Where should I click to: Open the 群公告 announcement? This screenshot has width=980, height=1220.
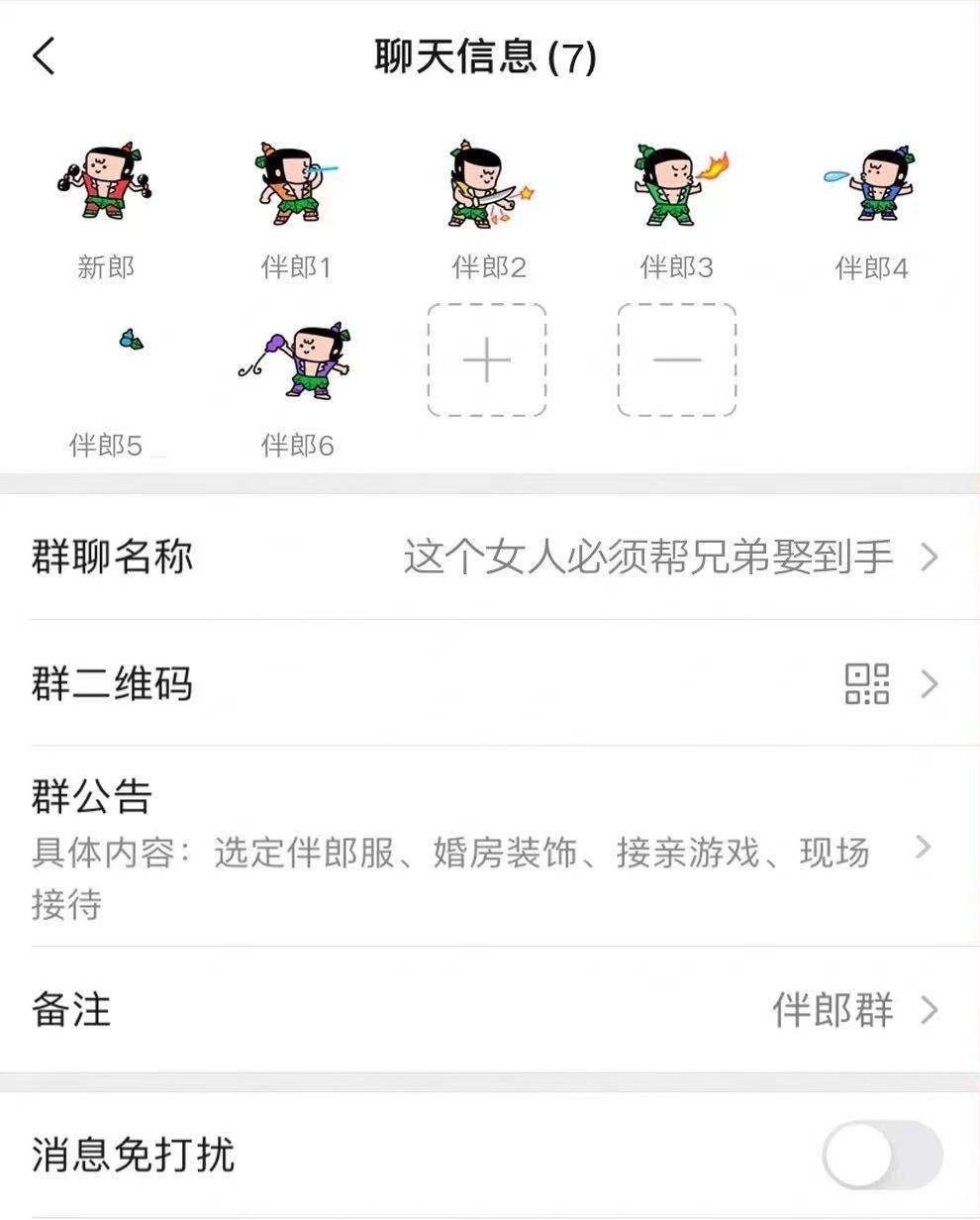tap(489, 847)
